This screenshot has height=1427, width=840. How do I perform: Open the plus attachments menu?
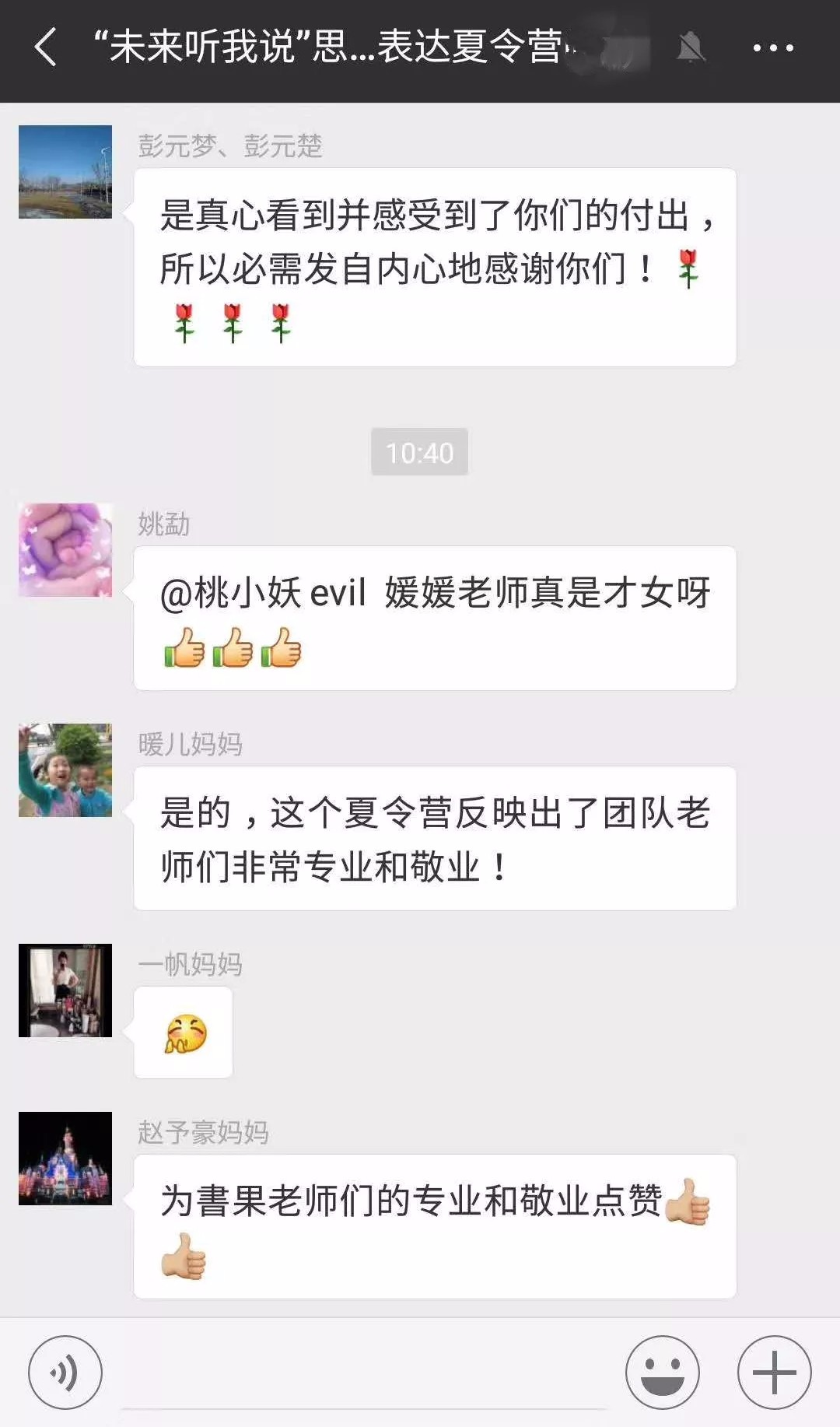coord(774,1373)
